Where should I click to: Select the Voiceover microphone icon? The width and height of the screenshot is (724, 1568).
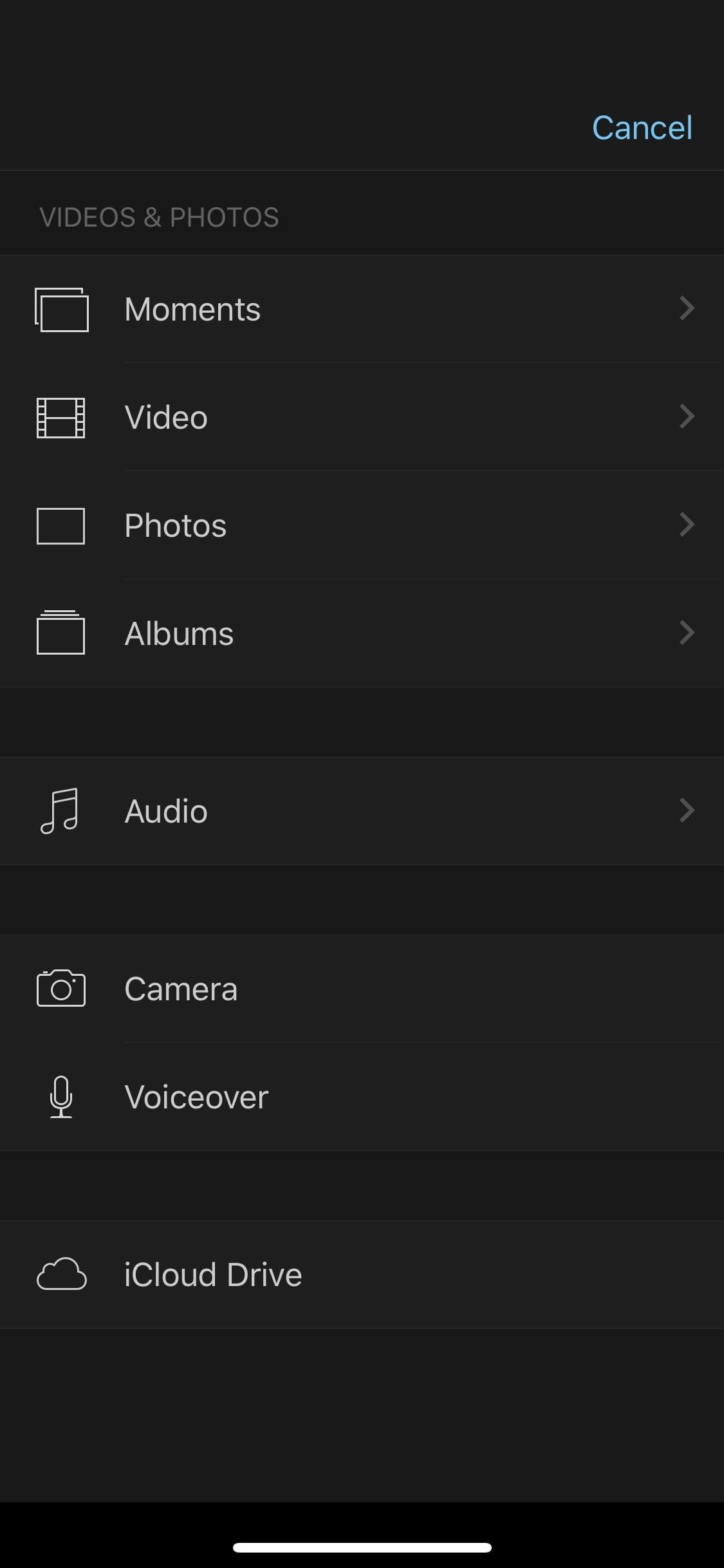[61, 1097]
